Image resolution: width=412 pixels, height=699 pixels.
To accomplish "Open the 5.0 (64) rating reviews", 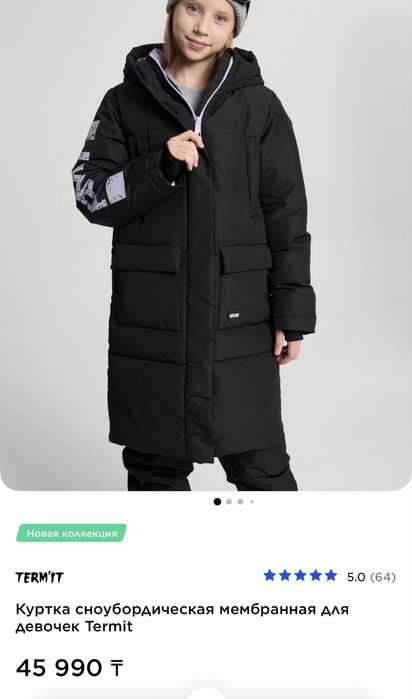I will point(330,576).
